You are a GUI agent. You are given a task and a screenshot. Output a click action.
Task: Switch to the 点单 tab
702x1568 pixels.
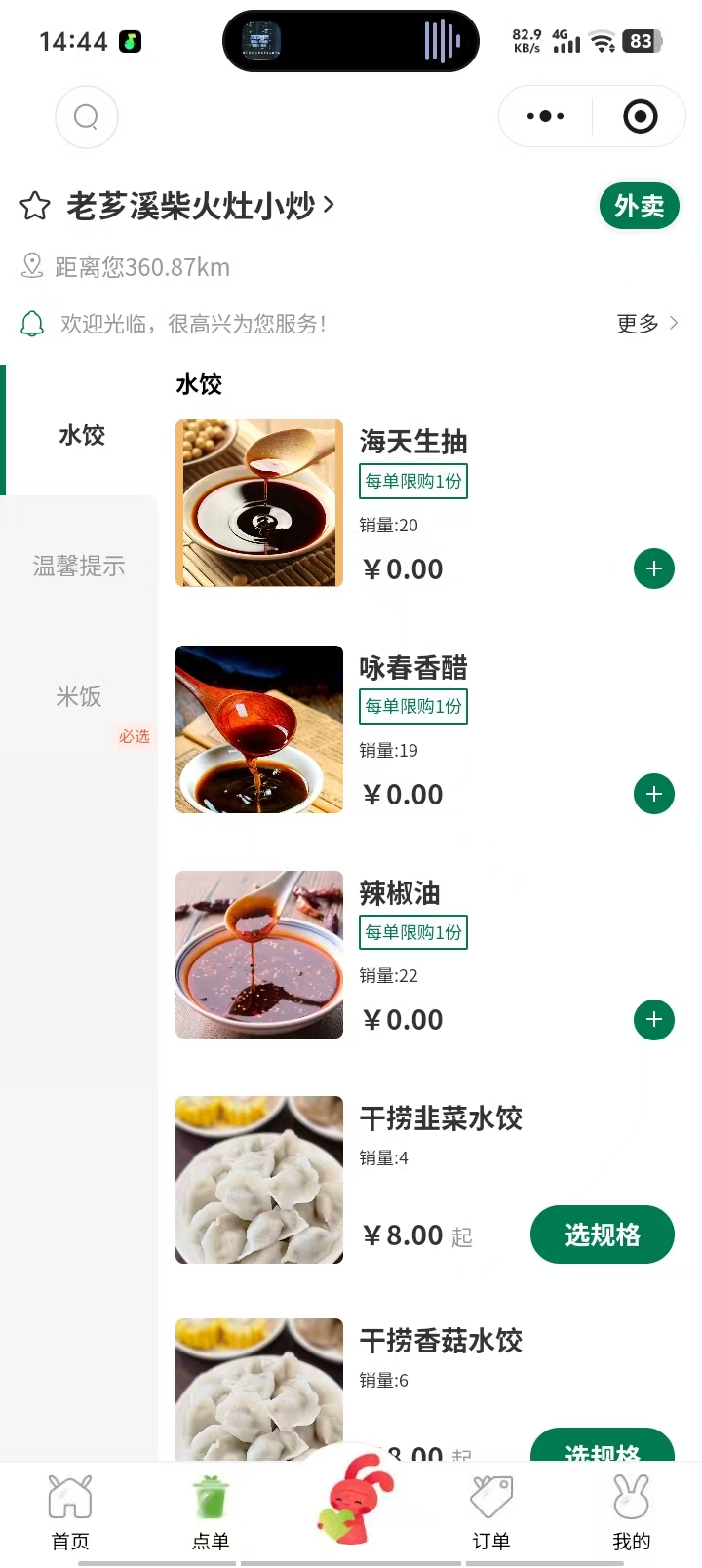[x=211, y=1510]
